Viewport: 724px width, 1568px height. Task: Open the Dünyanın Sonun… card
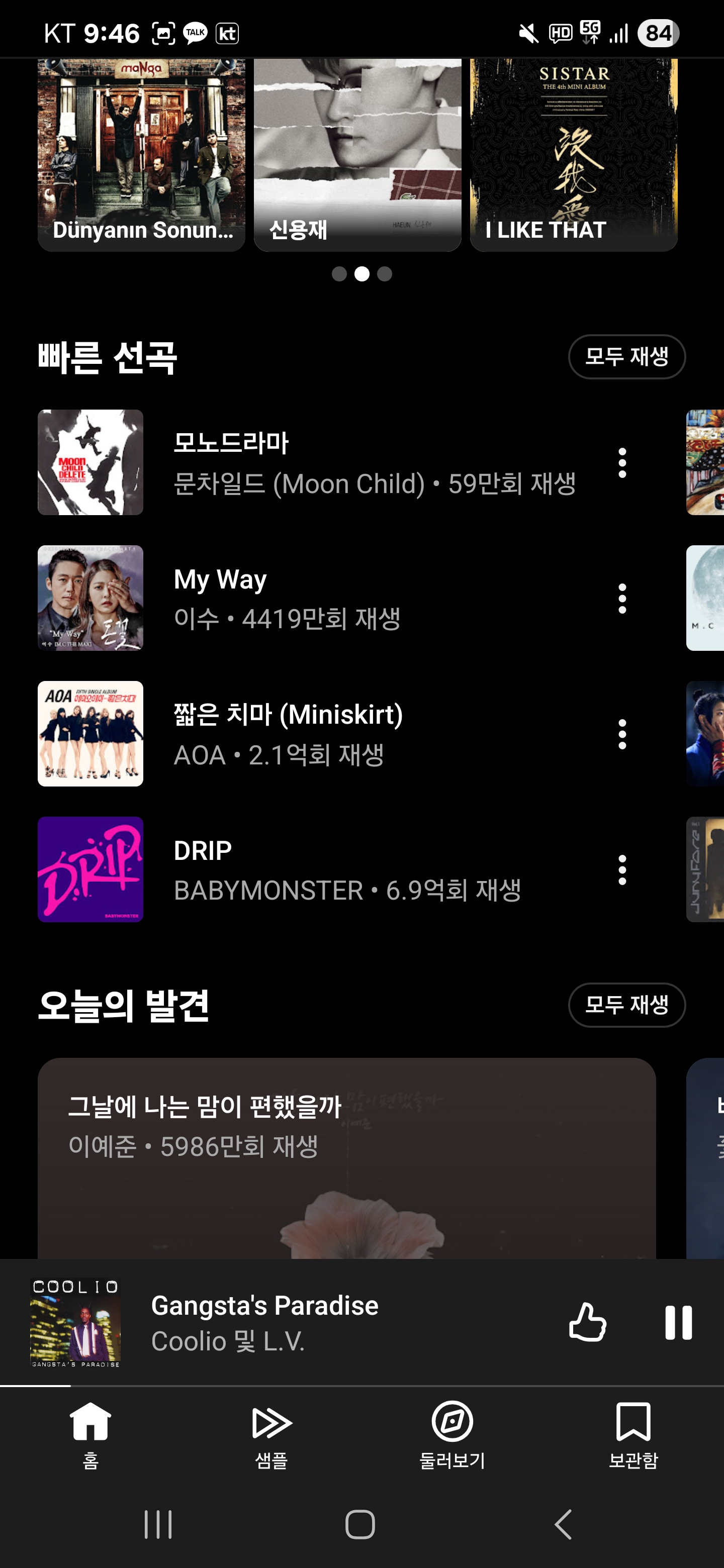tap(141, 155)
